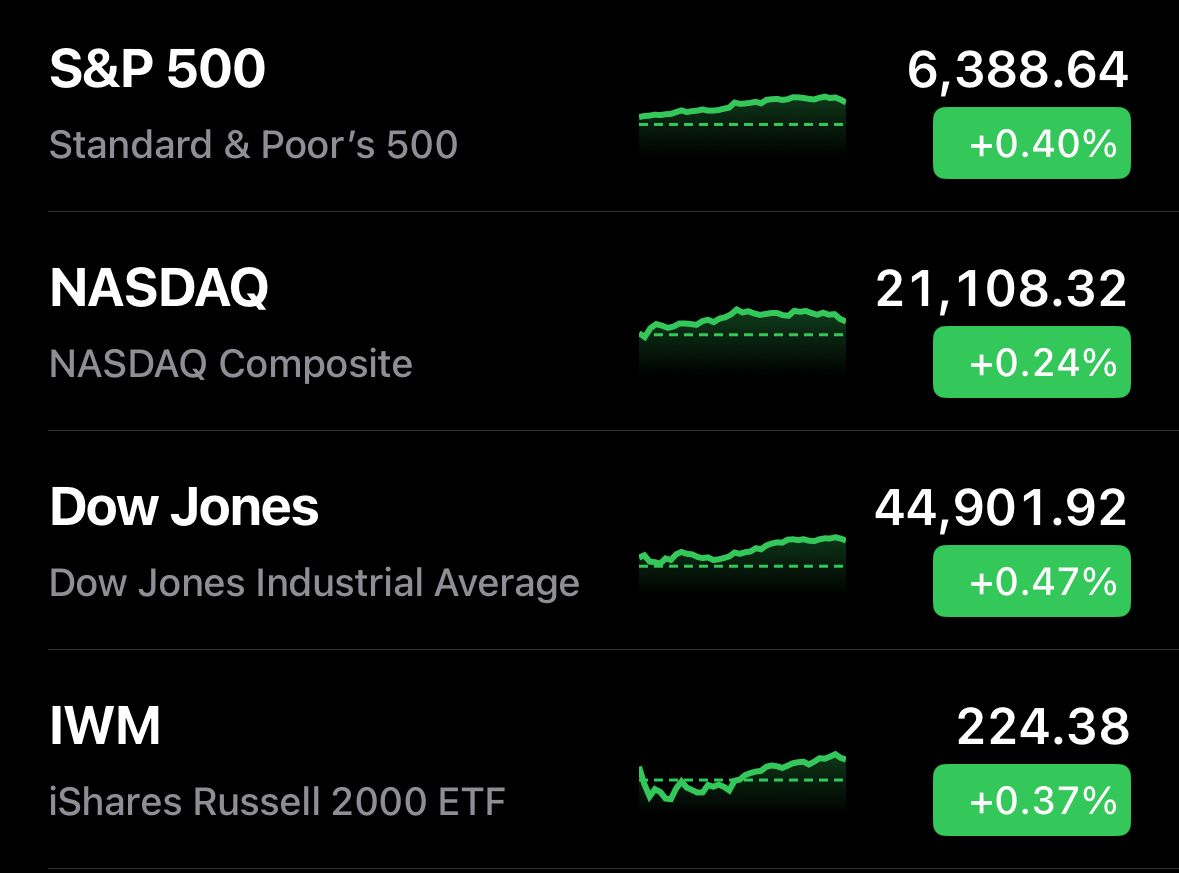This screenshot has width=1179, height=873.
Task: View NASDAQ Composite details
Action: [x=300, y=325]
